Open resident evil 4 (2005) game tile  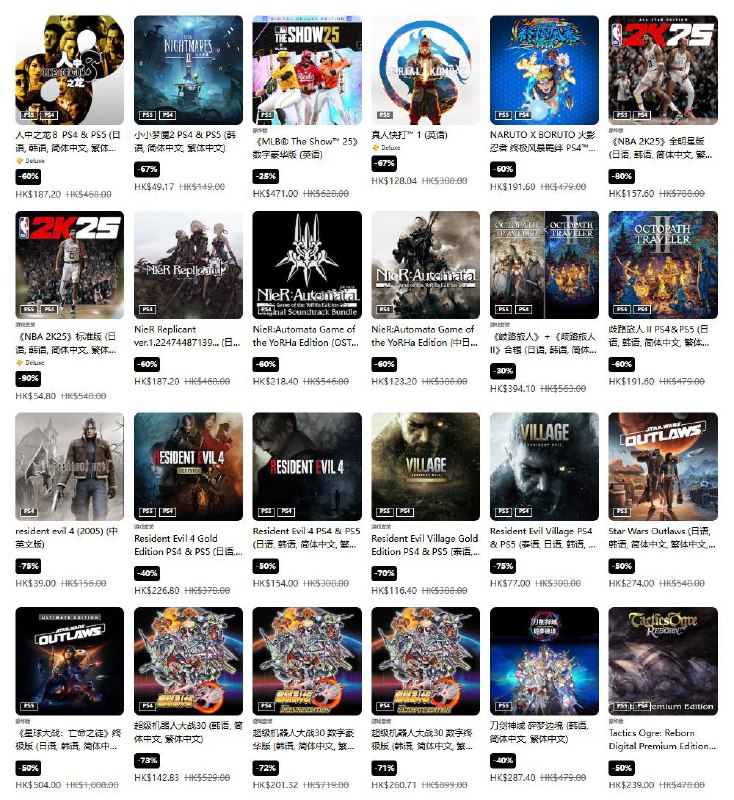point(70,466)
